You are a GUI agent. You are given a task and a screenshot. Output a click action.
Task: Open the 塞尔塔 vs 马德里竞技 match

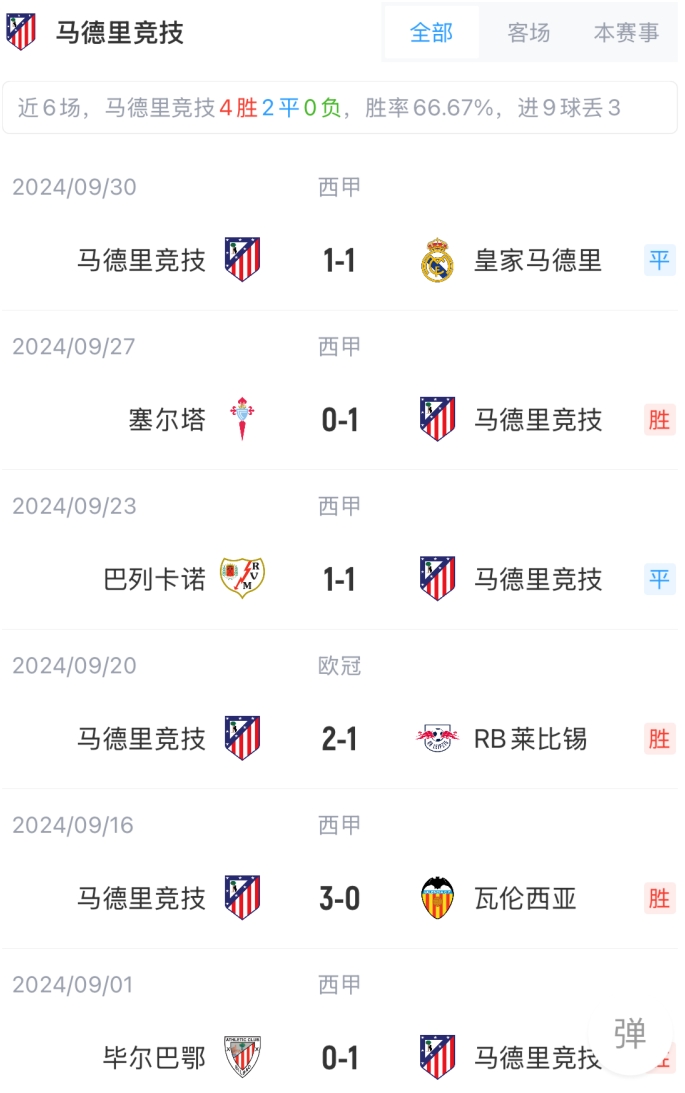point(340,420)
